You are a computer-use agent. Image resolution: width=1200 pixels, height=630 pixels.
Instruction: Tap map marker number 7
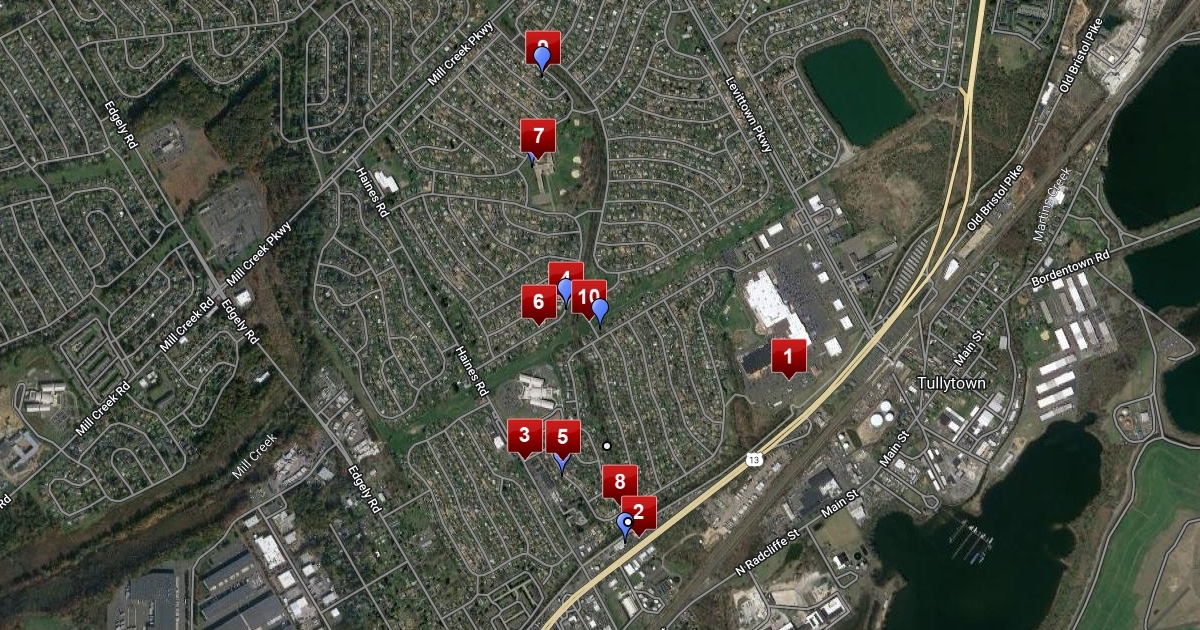tap(538, 136)
